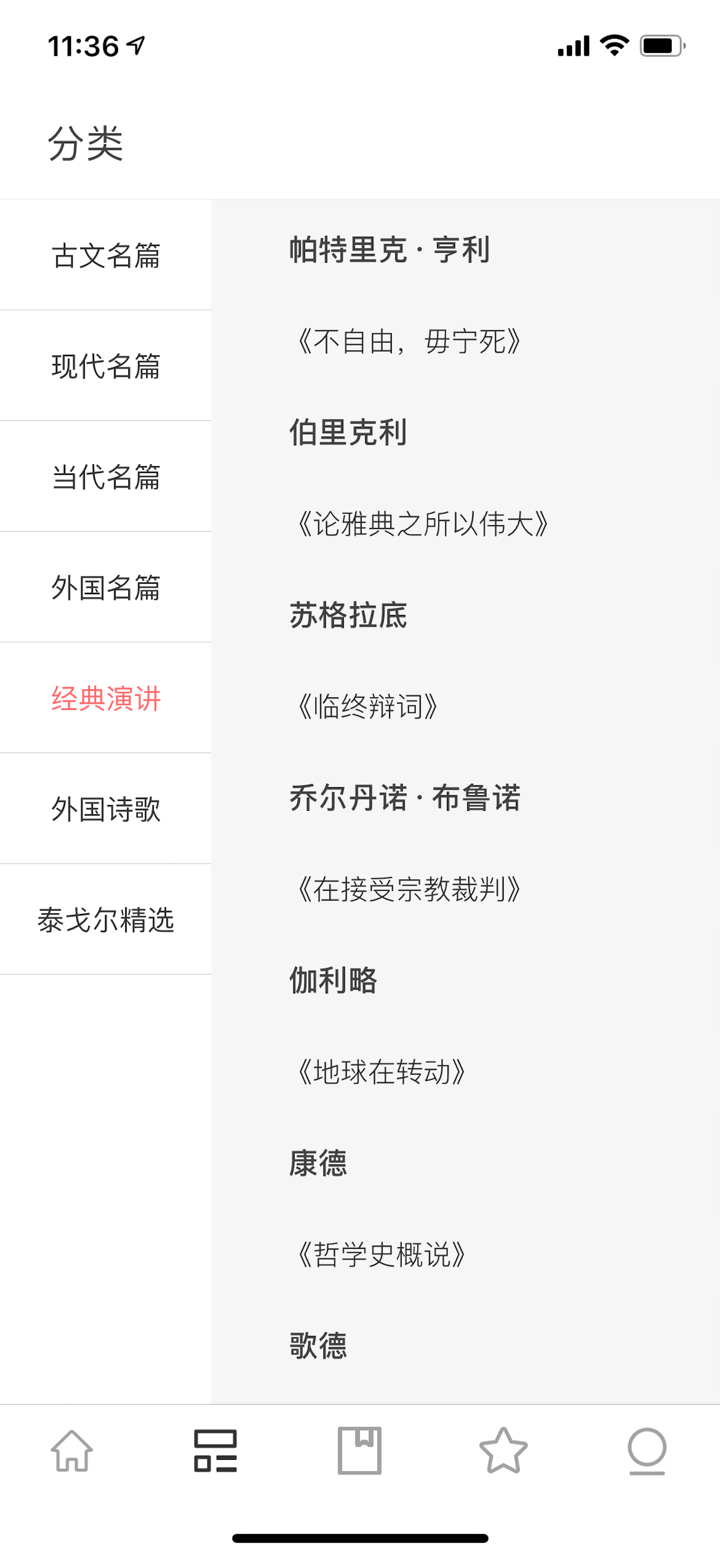Screen dimensions: 720x1558
Task: Switch to 外国名篇 in the sidebar
Action: click(x=105, y=586)
